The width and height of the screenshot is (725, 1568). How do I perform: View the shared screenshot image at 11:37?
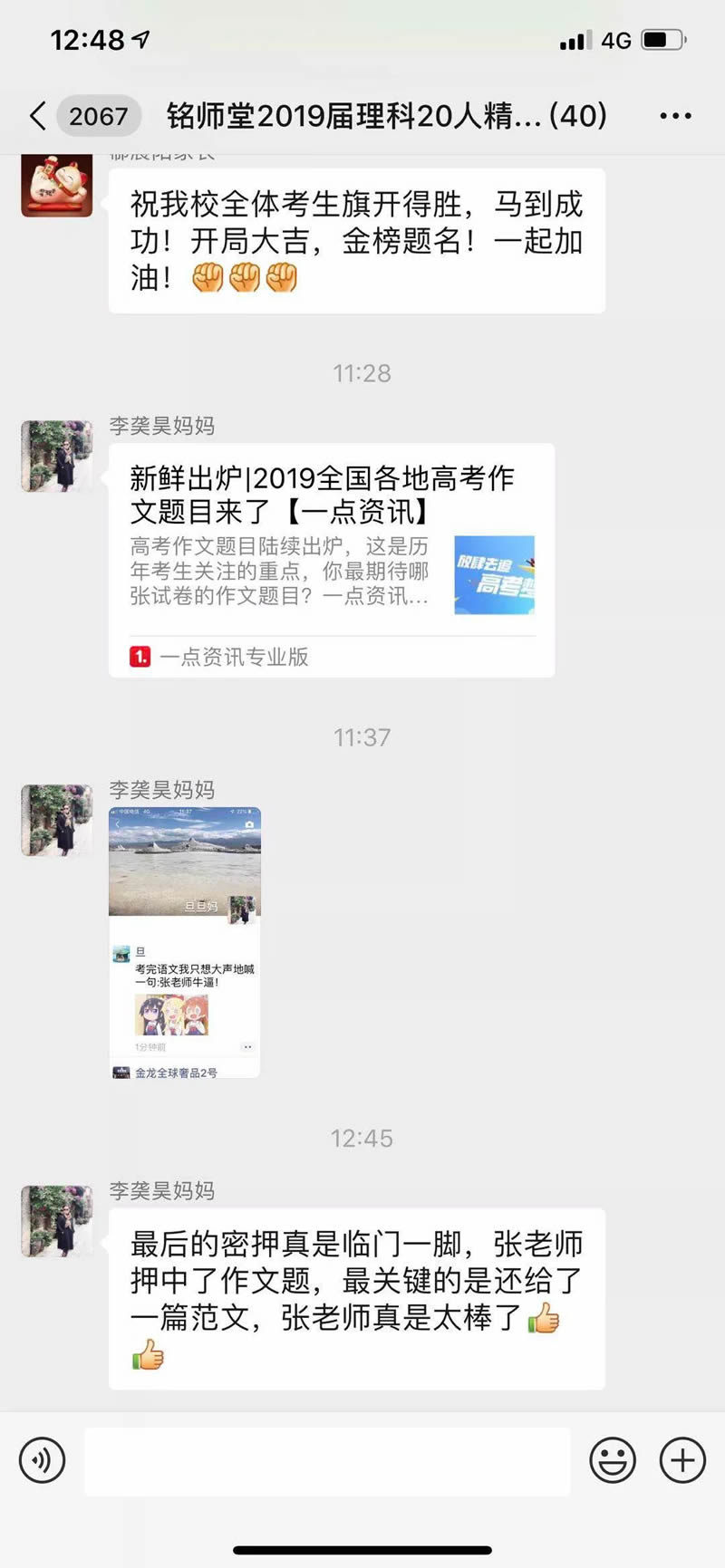coord(185,942)
